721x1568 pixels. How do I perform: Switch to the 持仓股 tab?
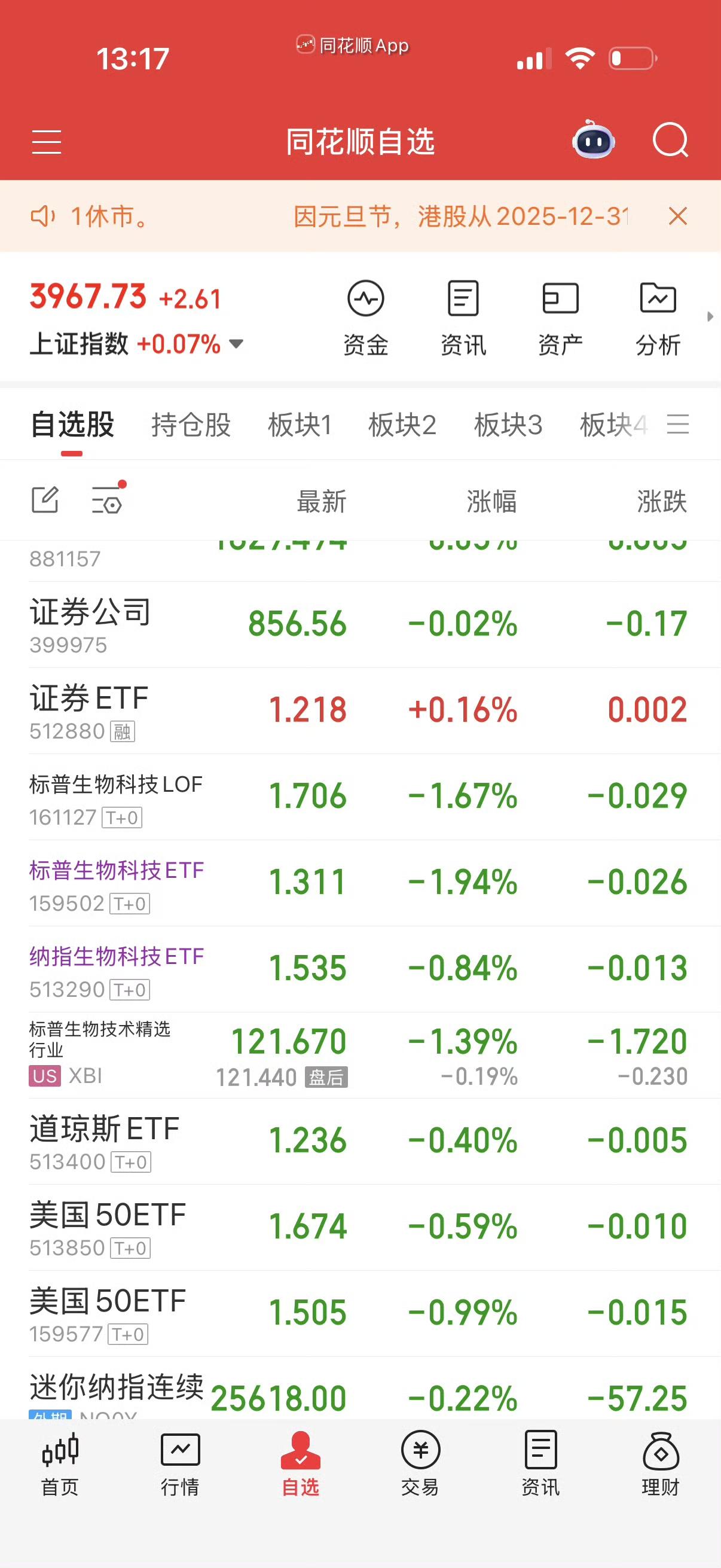[x=191, y=425]
